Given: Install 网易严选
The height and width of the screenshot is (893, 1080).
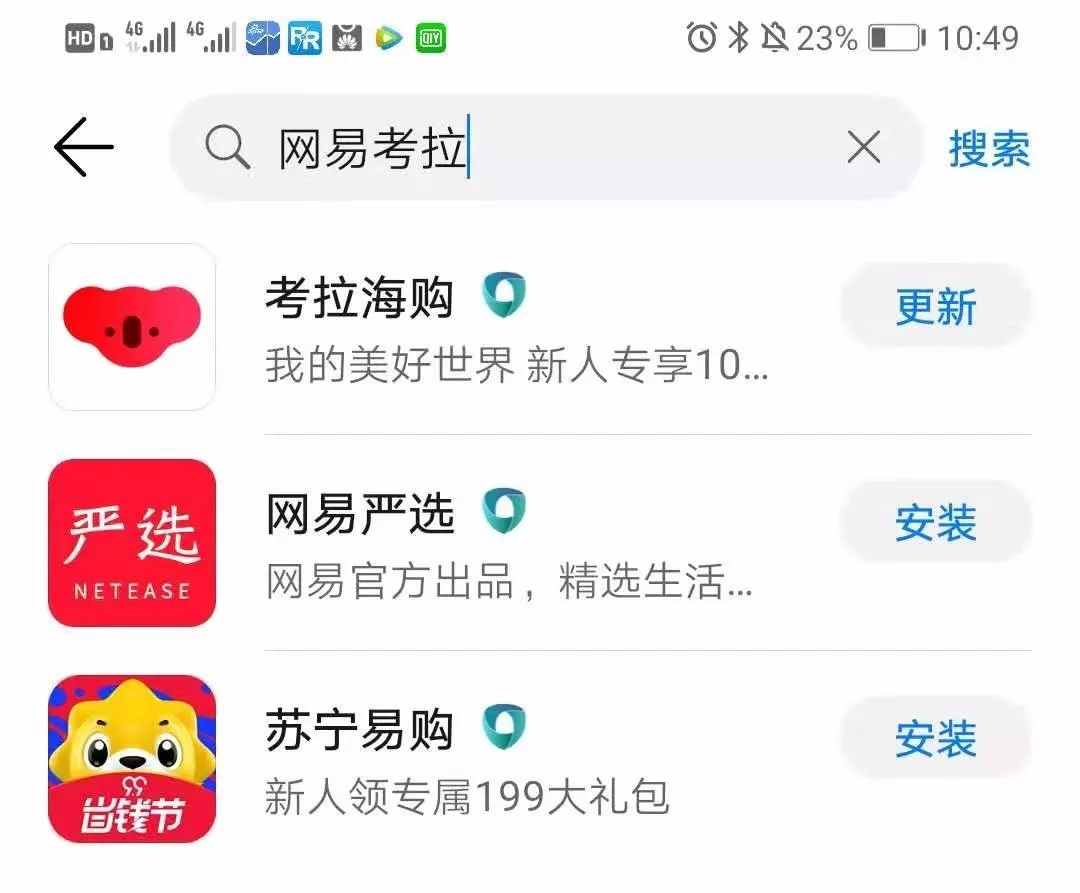Looking at the screenshot, I should [935, 523].
